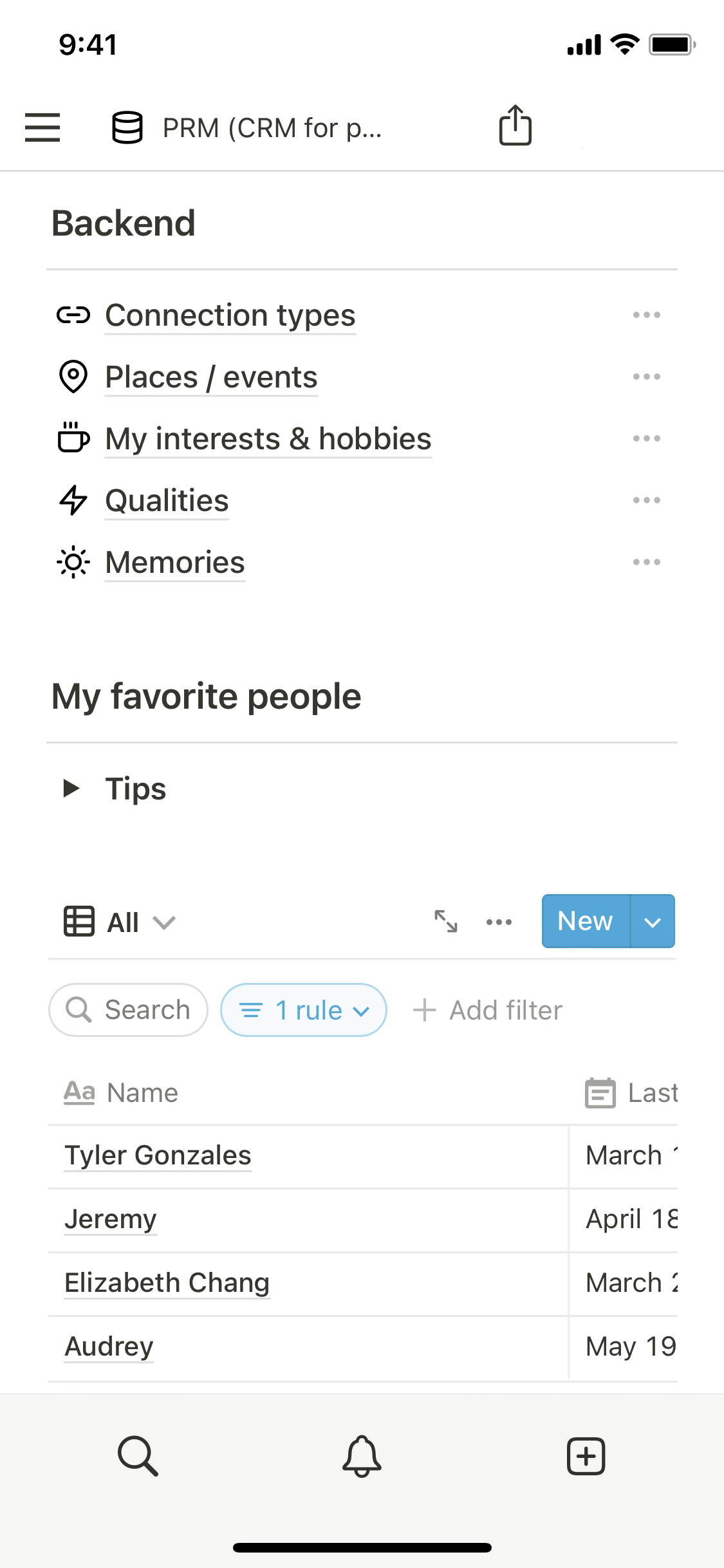This screenshot has width=724, height=1568.
Task: Open options for Memories
Action: coord(646,563)
